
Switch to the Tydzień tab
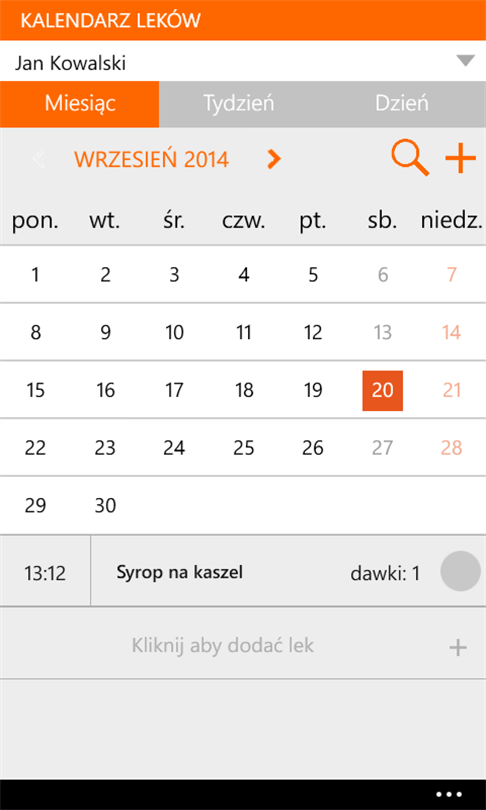(239, 104)
